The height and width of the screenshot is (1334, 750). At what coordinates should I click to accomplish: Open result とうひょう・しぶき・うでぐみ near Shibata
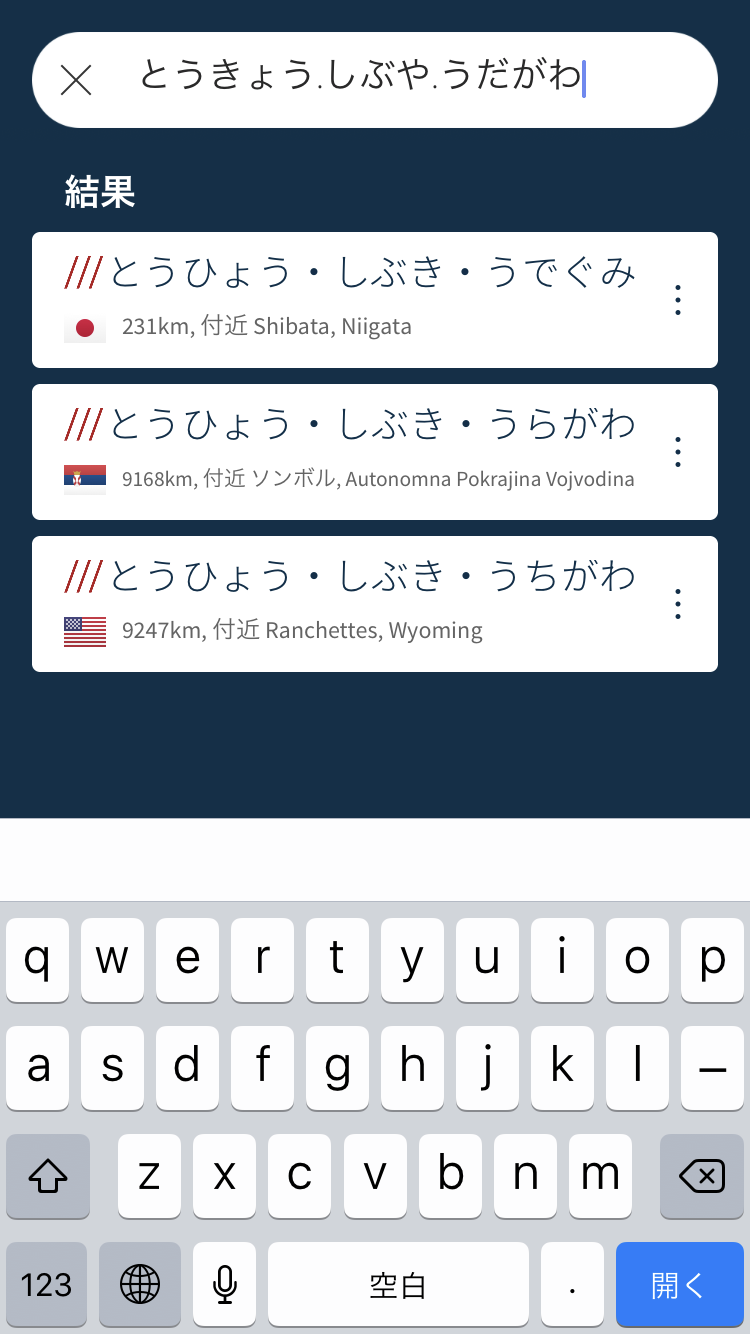[350, 298]
